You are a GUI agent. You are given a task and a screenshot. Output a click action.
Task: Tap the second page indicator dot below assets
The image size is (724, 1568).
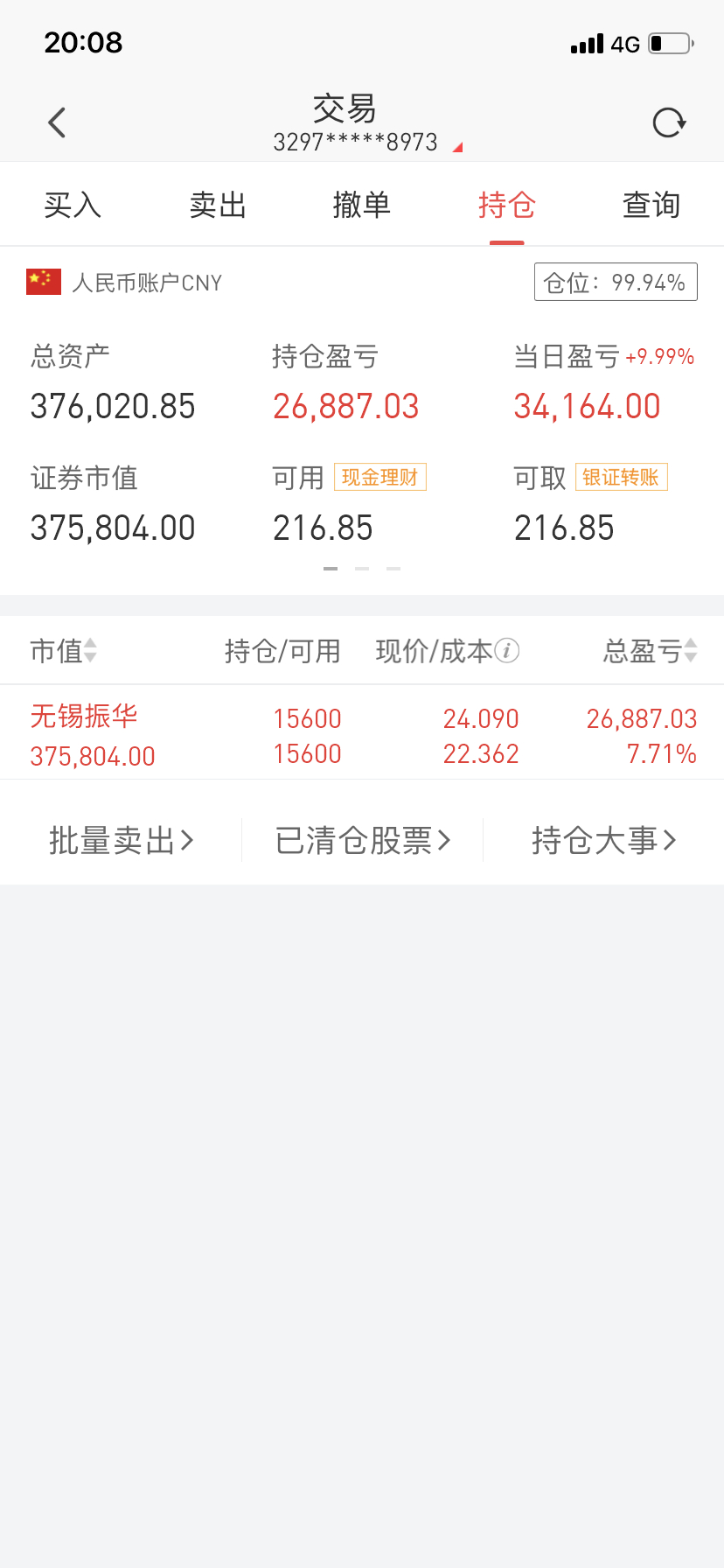coord(362,568)
